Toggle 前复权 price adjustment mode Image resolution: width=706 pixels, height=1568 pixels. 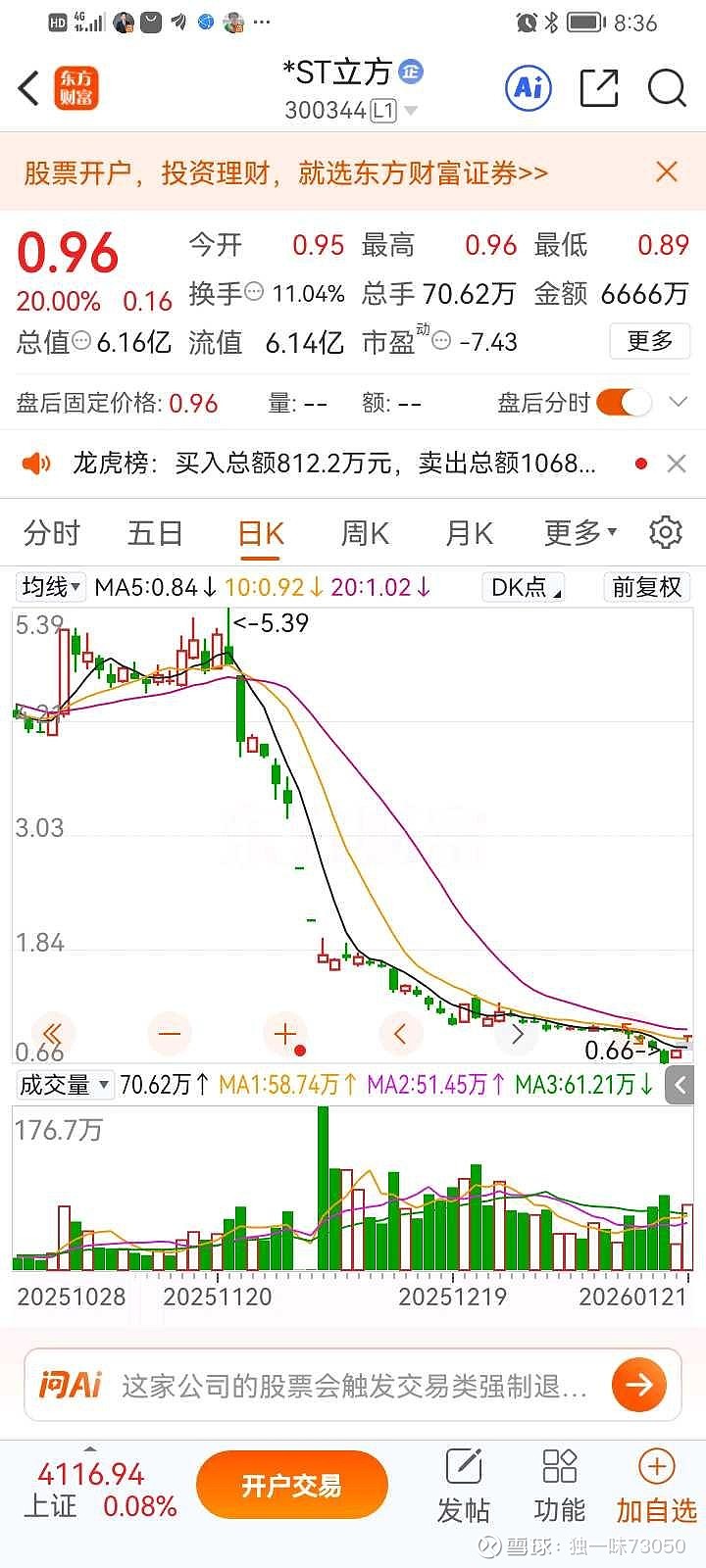click(x=646, y=587)
